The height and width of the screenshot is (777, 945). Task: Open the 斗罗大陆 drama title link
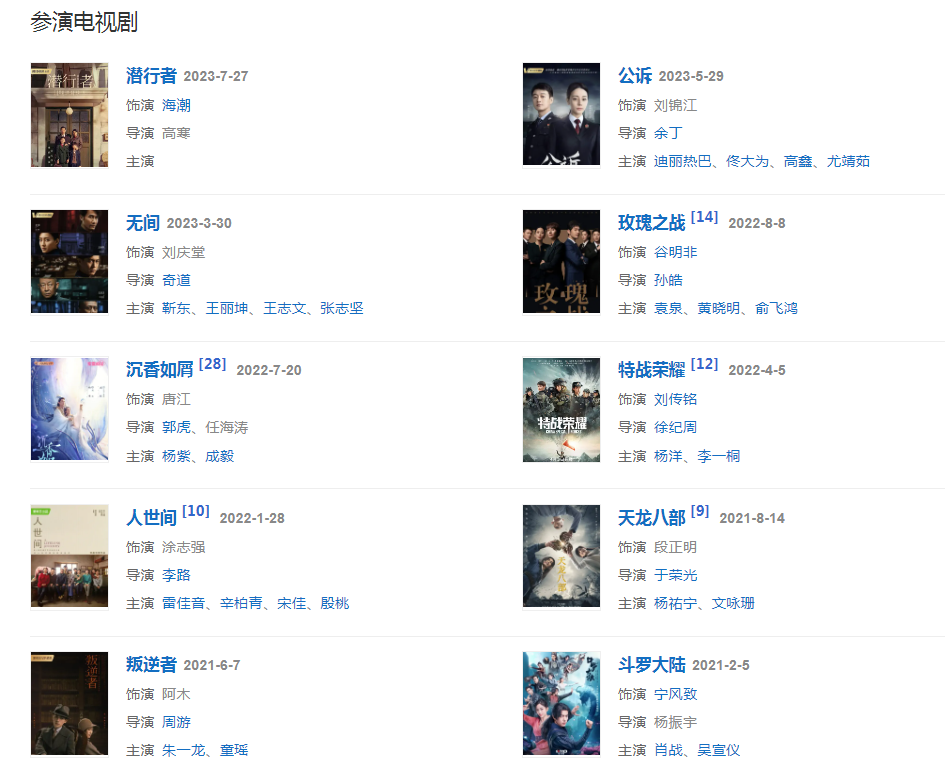pyautogui.click(x=651, y=665)
